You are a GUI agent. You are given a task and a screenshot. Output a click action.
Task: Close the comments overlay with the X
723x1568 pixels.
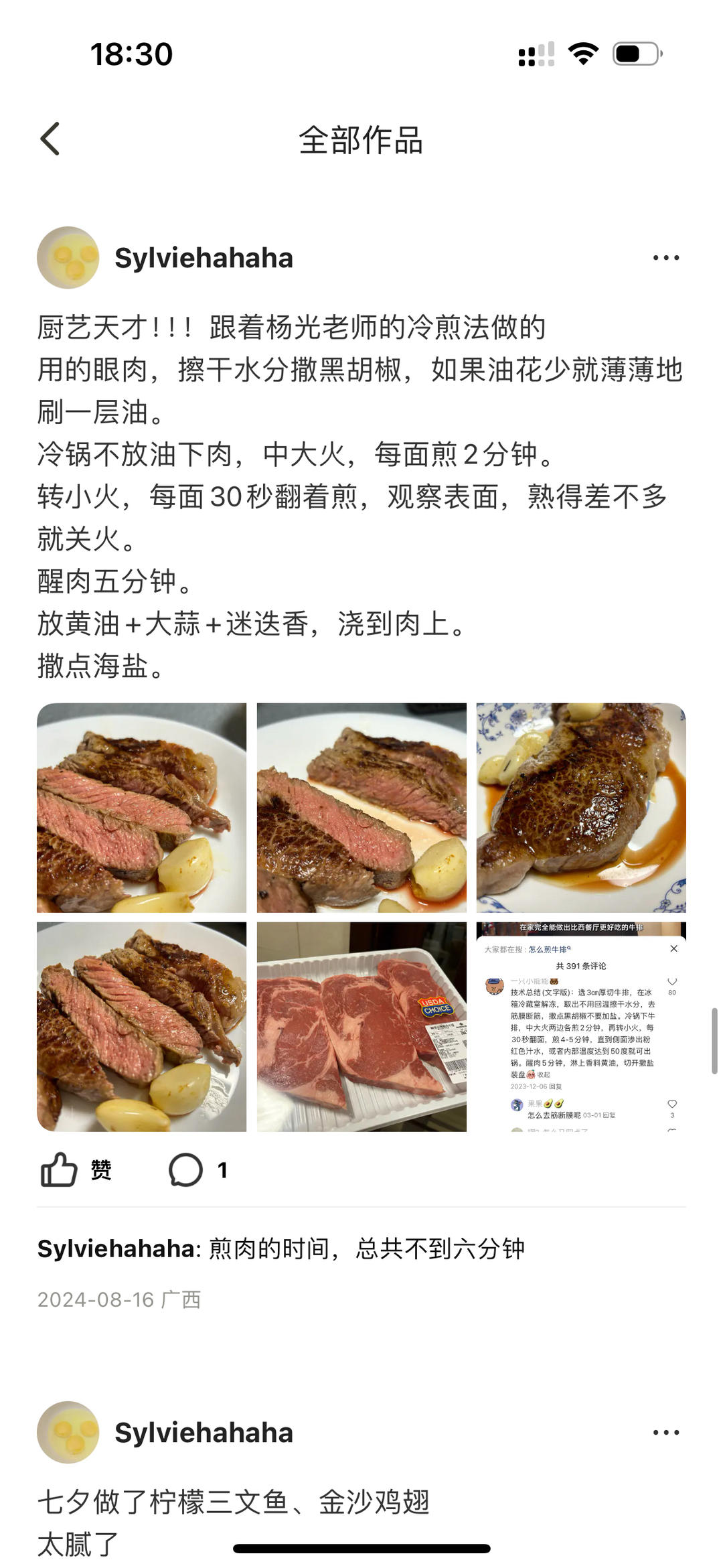[673, 948]
